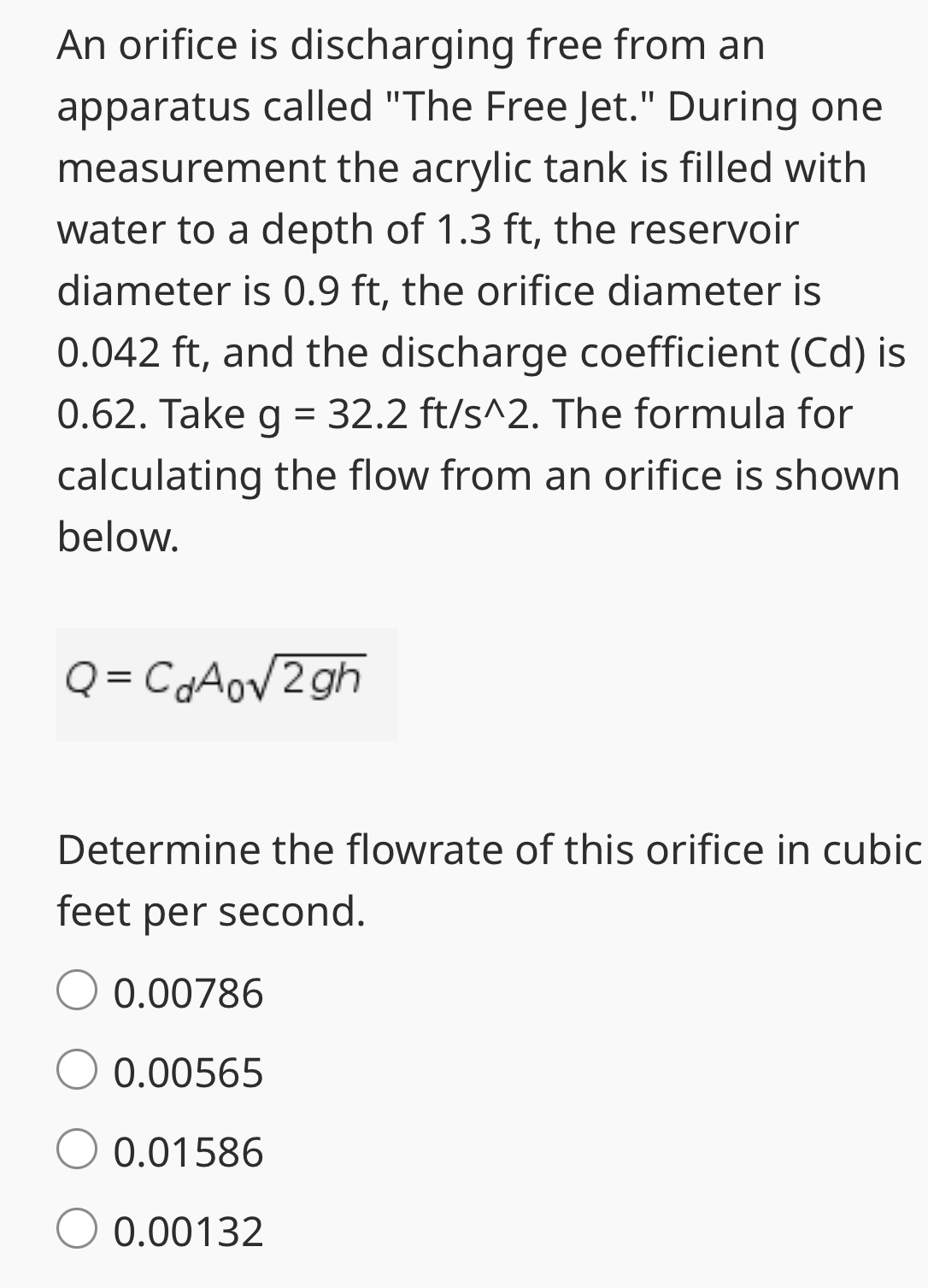Image resolution: width=928 pixels, height=1288 pixels.
Task: Click the radio button beside 0.00132
Action: point(78,1228)
